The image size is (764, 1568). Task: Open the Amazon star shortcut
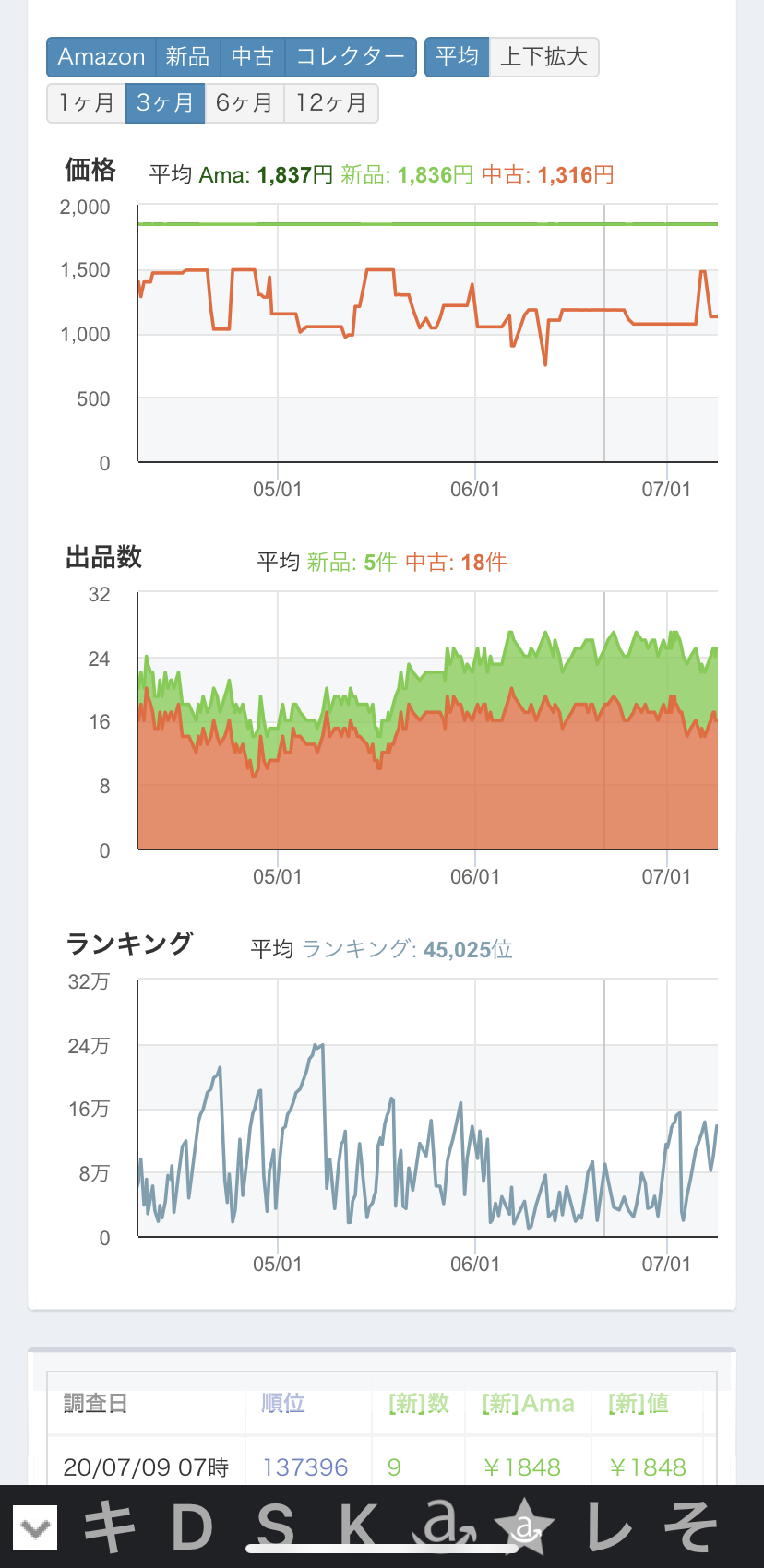pyautogui.click(x=524, y=1527)
